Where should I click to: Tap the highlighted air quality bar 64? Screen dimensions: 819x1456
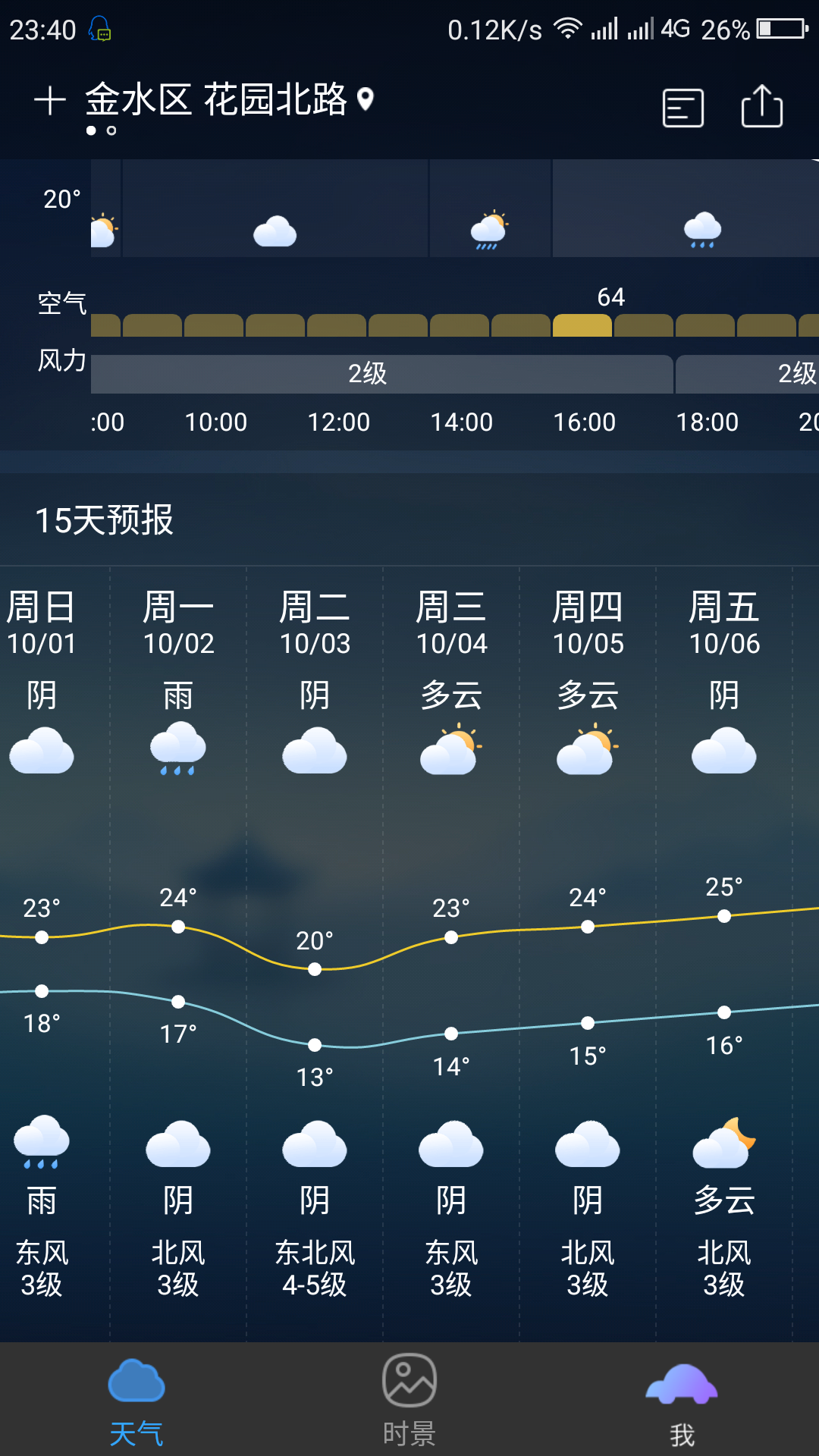coord(582,325)
